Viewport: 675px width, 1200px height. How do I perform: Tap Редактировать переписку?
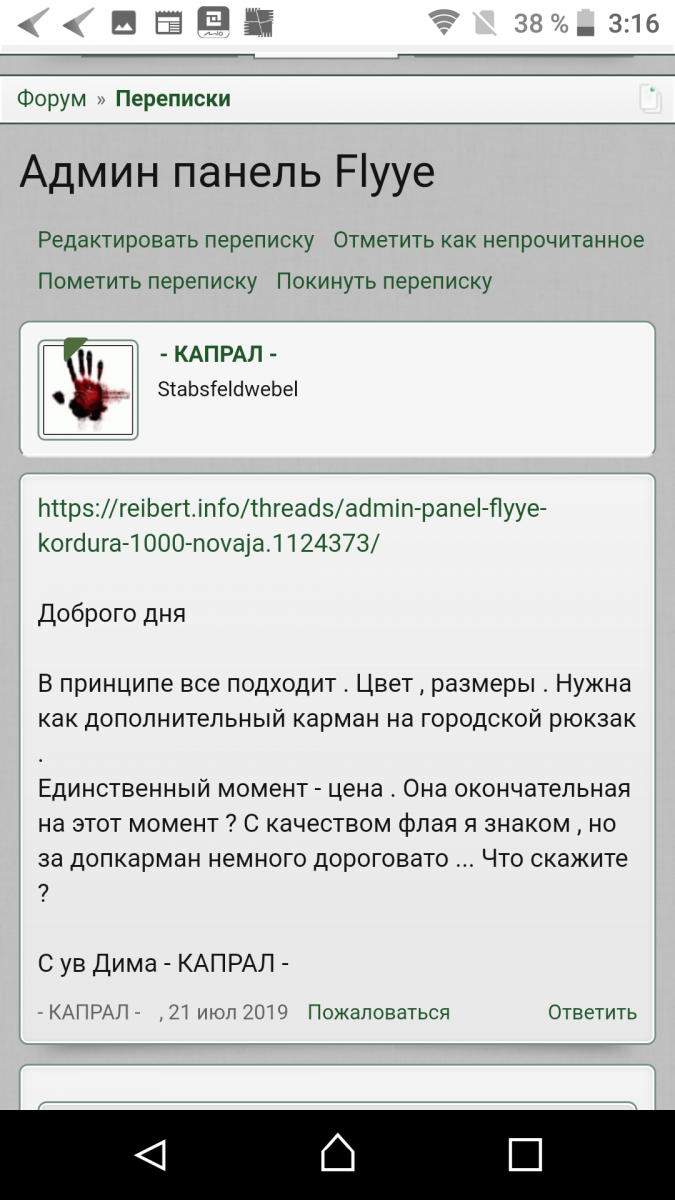pos(176,241)
